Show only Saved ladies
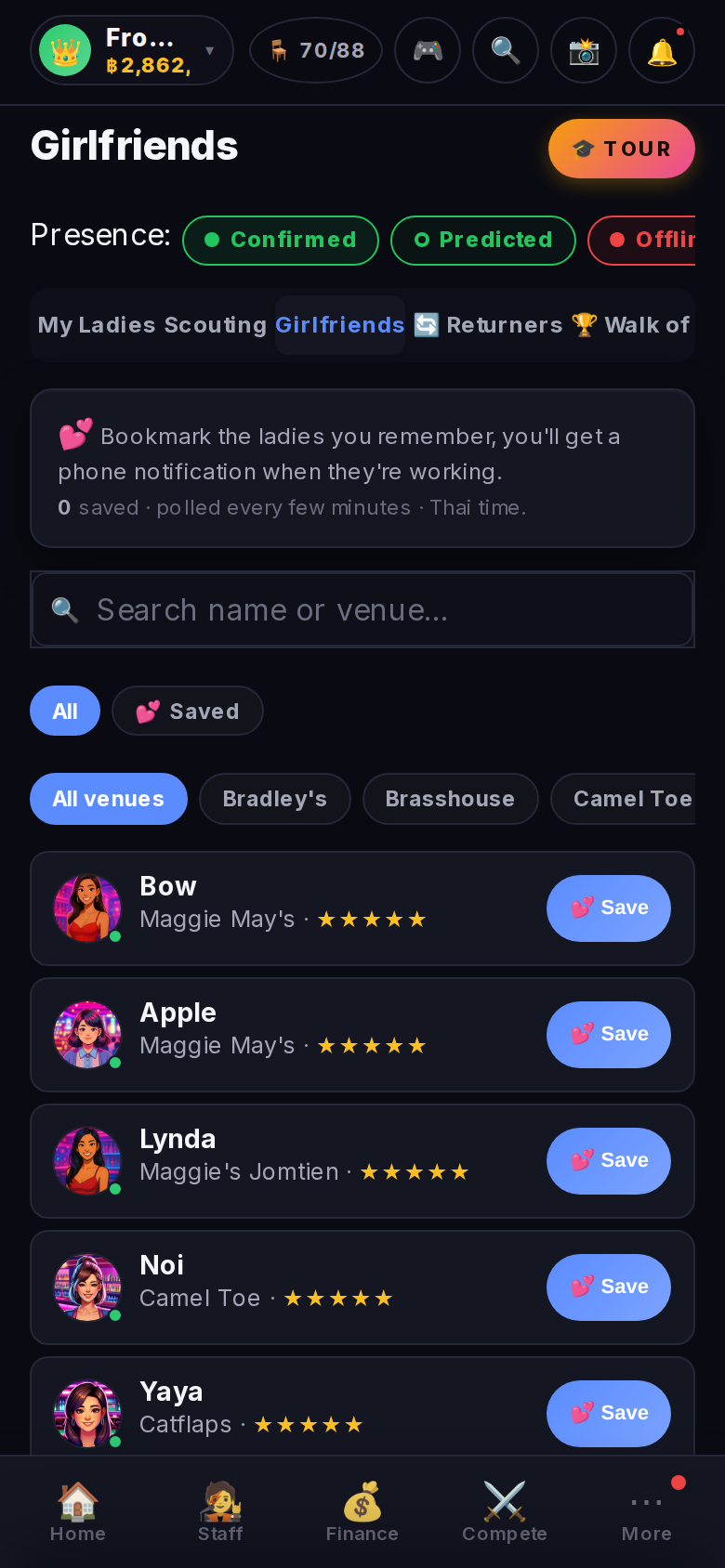The height and width of the screenshot is (1568, 725). (x=188, y=711)
